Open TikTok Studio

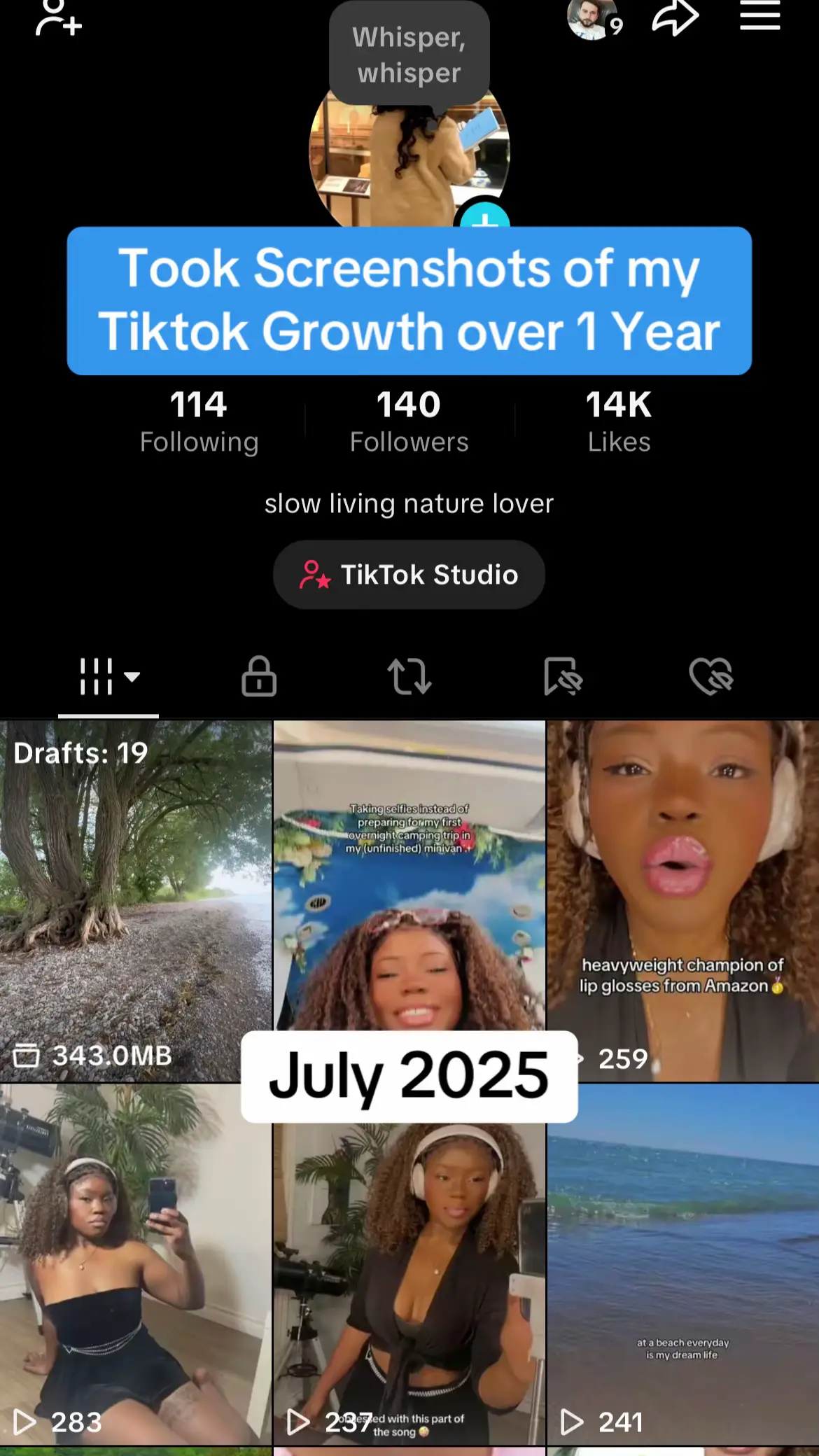coord(409,575)
